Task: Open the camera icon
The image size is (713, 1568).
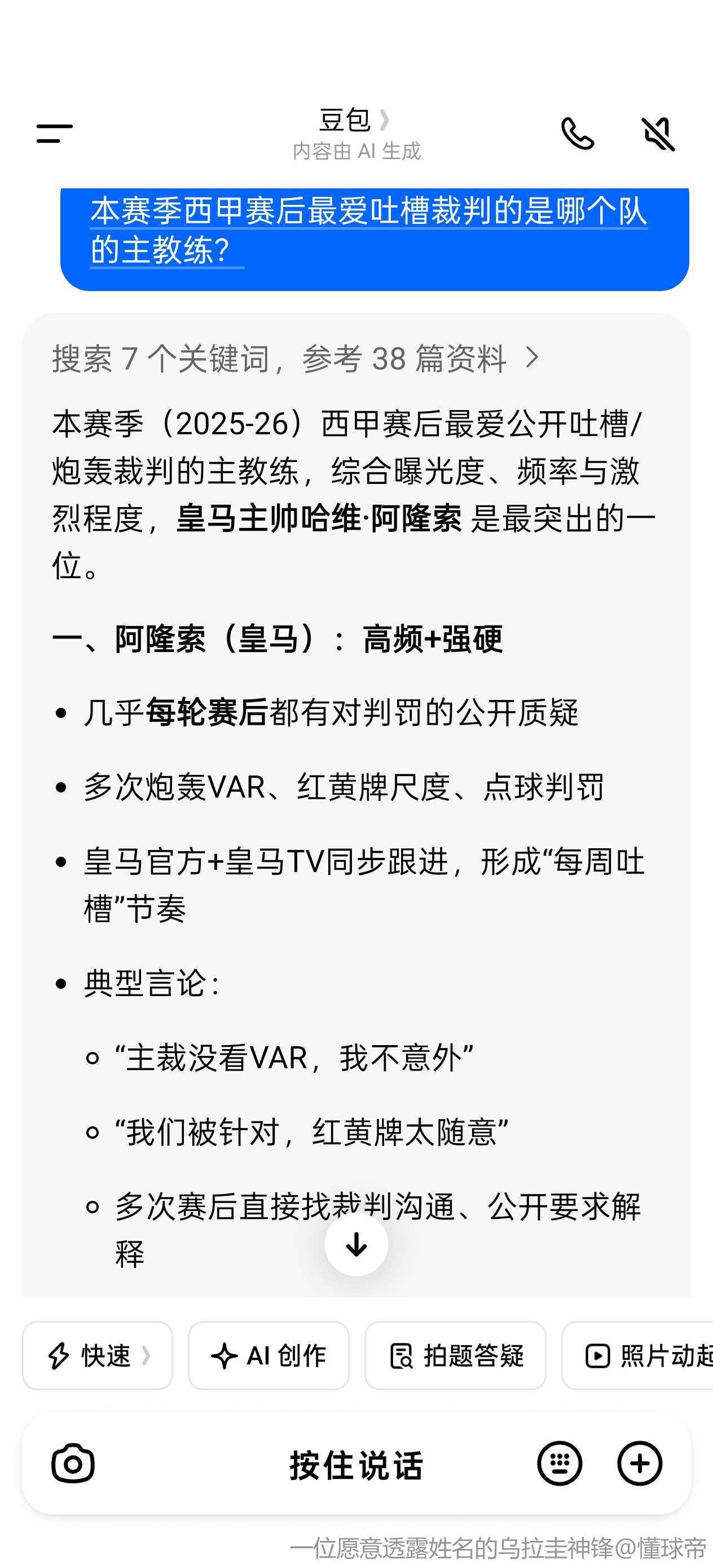Action: point(73,1463)
